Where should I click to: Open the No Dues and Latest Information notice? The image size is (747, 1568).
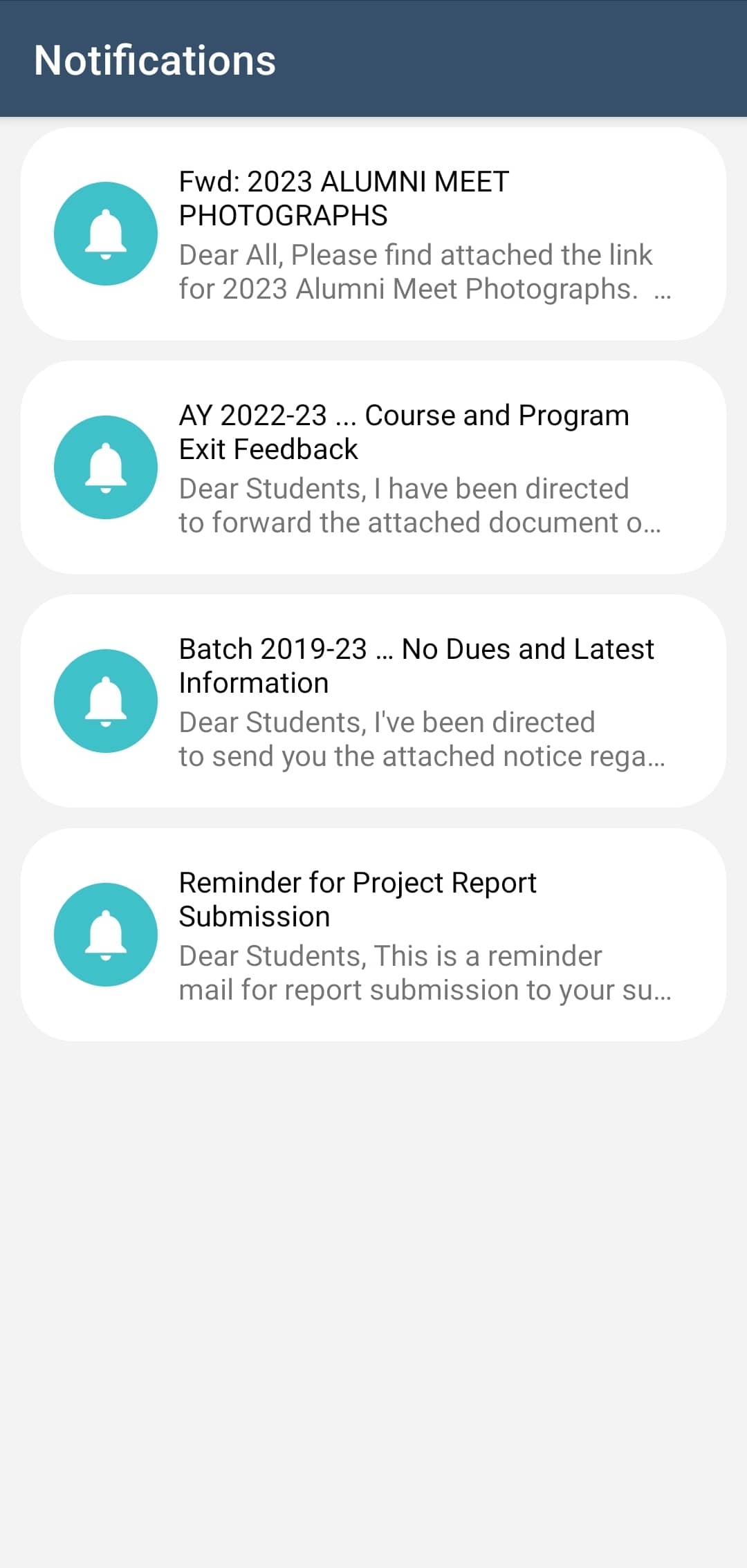click(373, 701)
